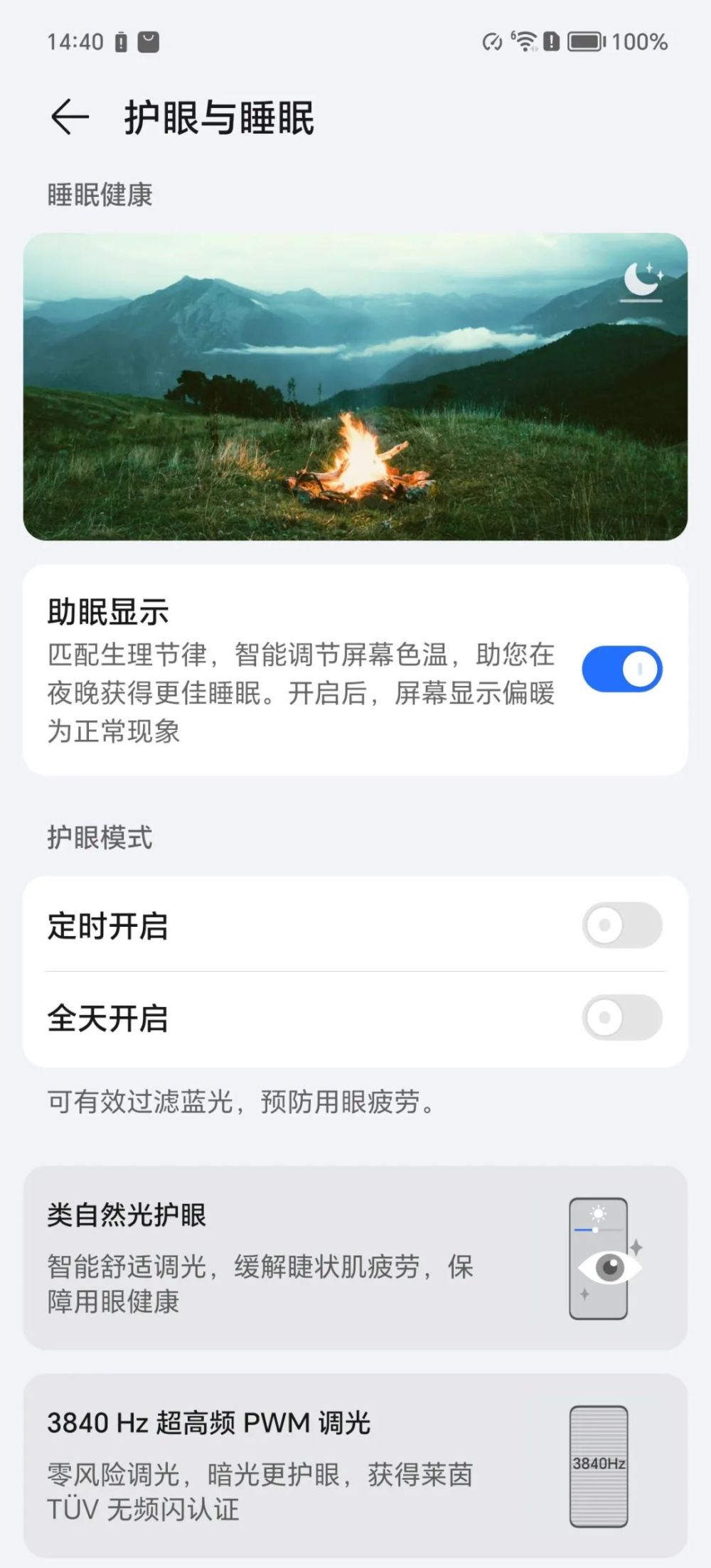Enable the 定时开启 eye comfort switch
The width and height of the screenshot is (711, 1568).
pyautogui.click(x=622, y=925)
